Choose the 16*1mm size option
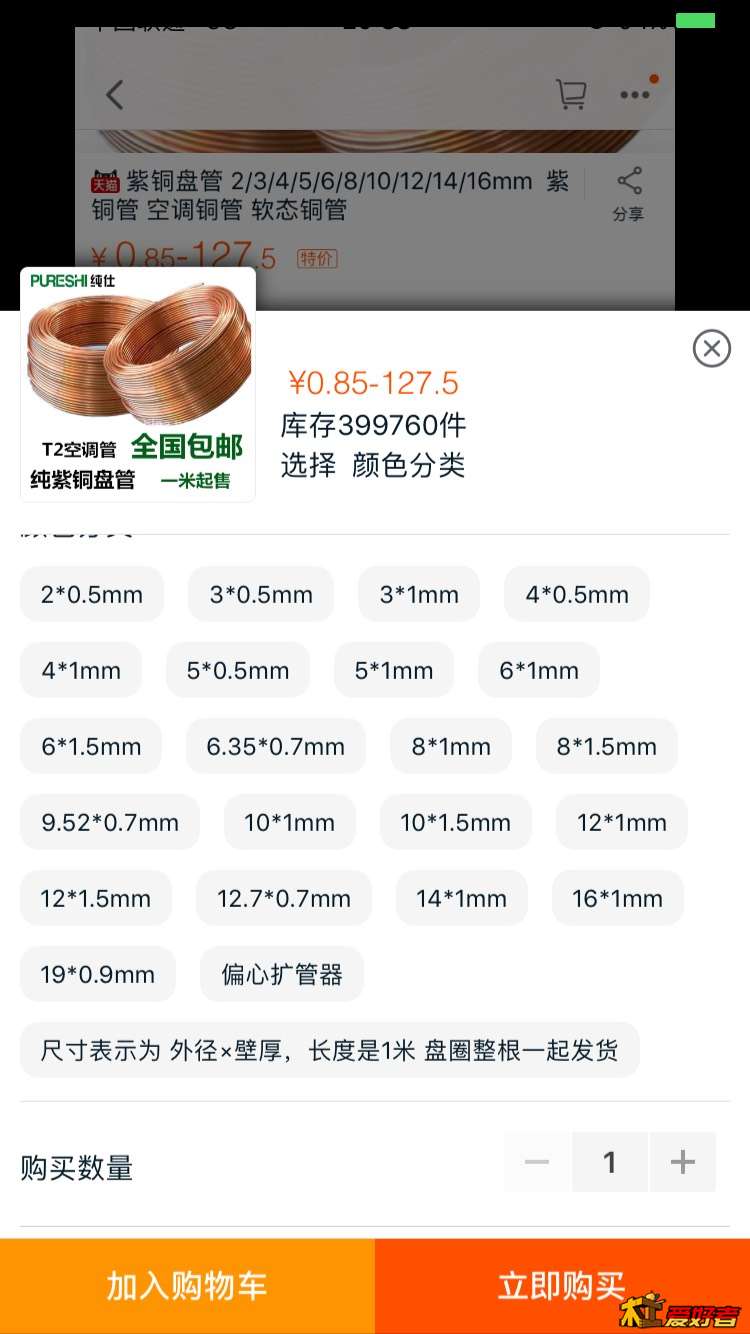Viewport: 750px width, 1334px height. tap(617, 898)
